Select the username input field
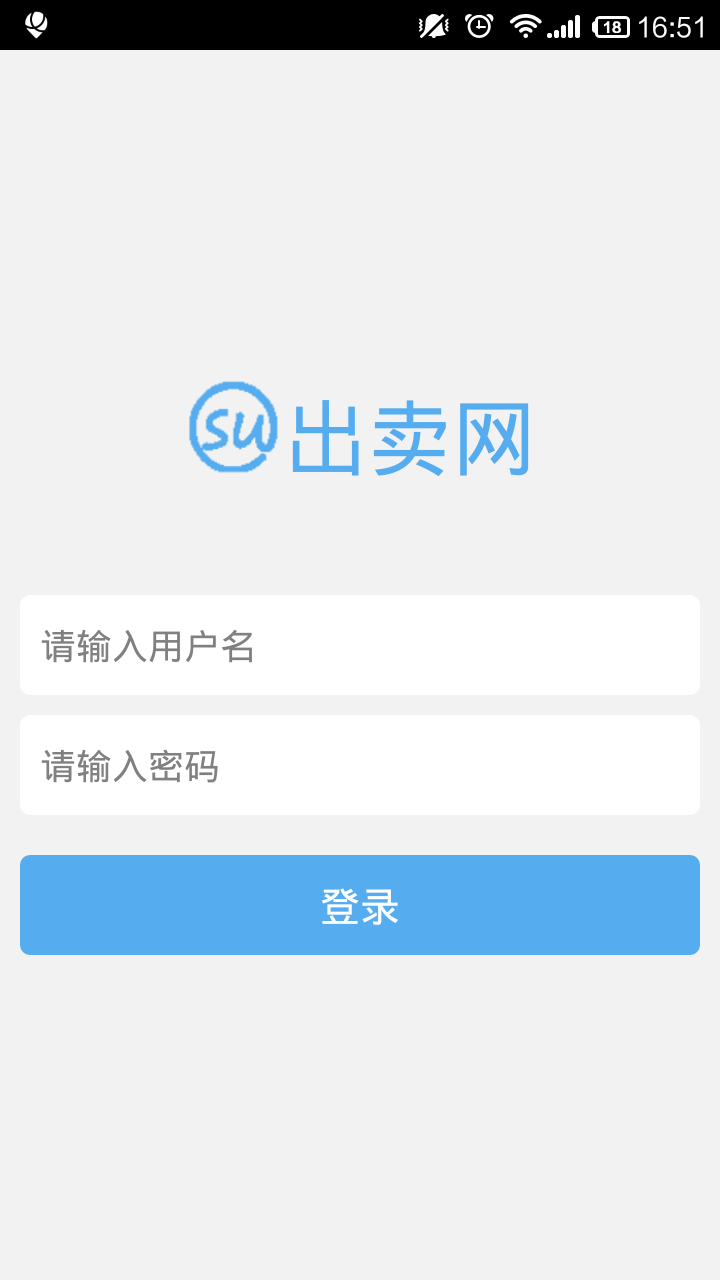 (360, 645)
